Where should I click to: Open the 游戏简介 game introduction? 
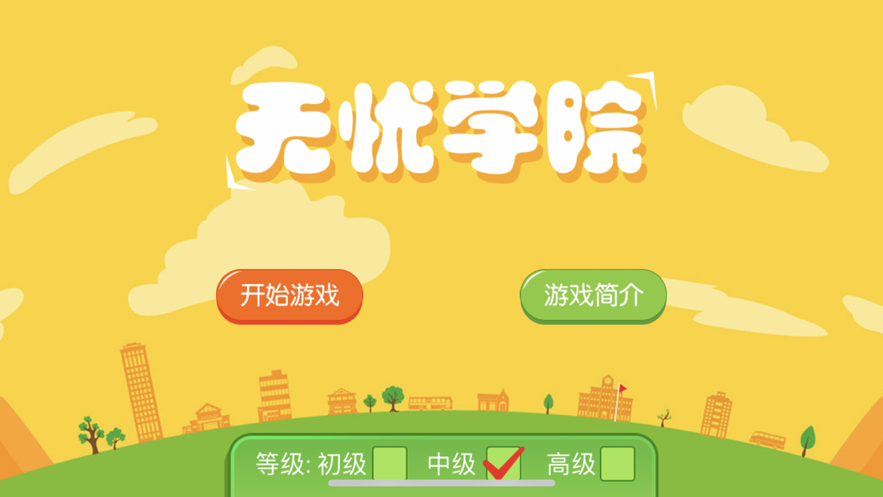click(592, 296)
